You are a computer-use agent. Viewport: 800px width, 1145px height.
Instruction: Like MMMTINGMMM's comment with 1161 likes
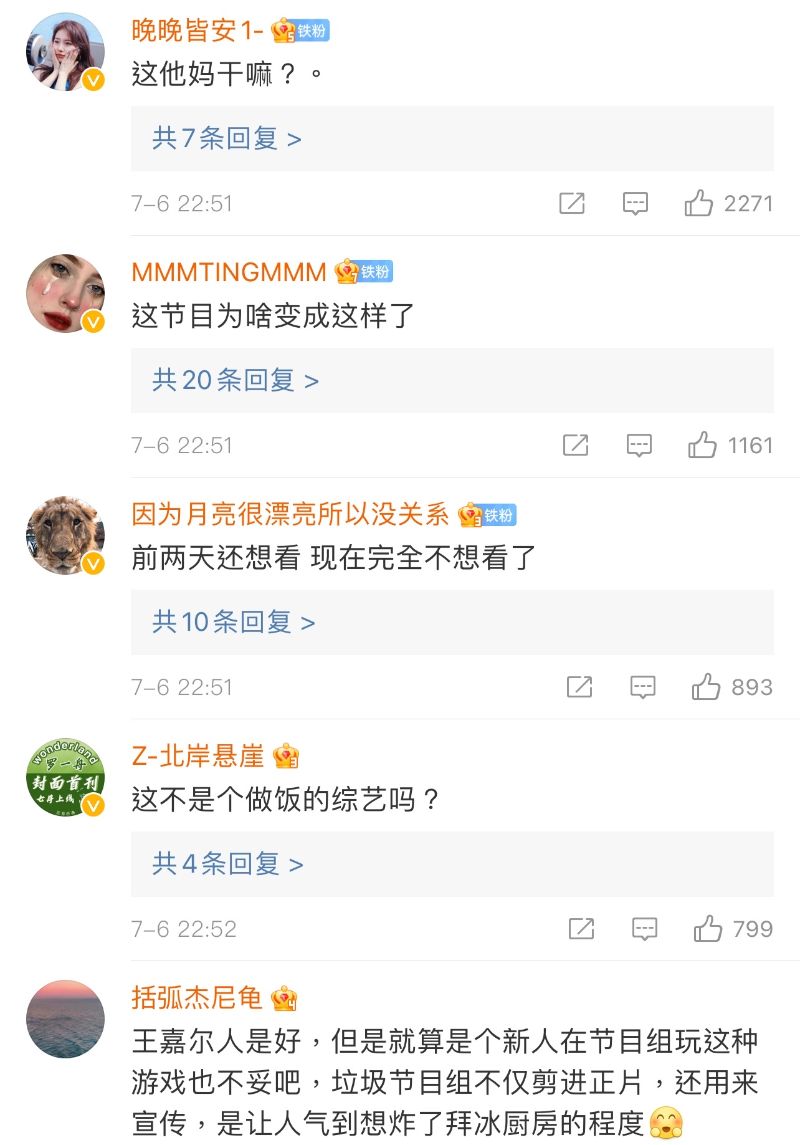702,445
